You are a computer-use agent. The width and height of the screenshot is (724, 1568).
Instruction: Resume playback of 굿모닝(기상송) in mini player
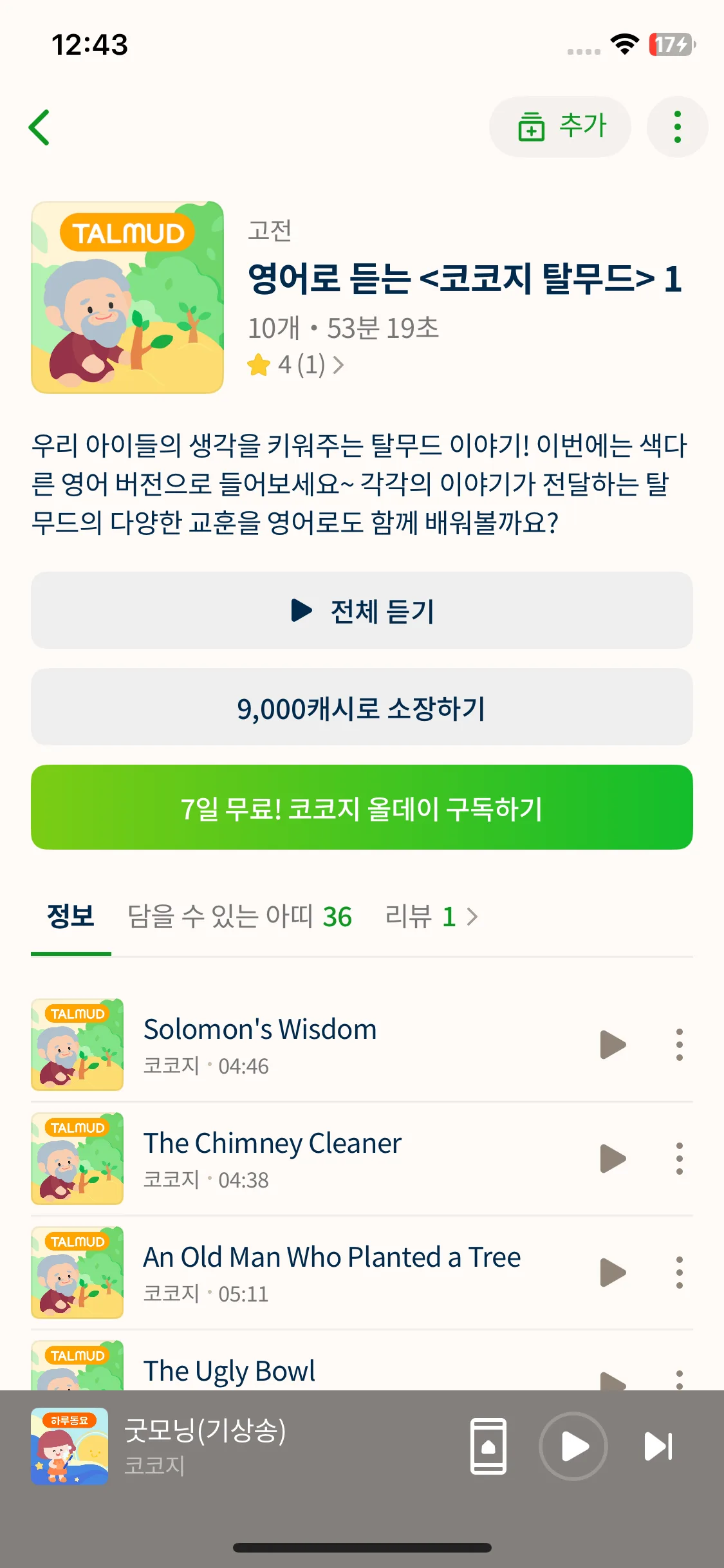(x=573, y=1446)
